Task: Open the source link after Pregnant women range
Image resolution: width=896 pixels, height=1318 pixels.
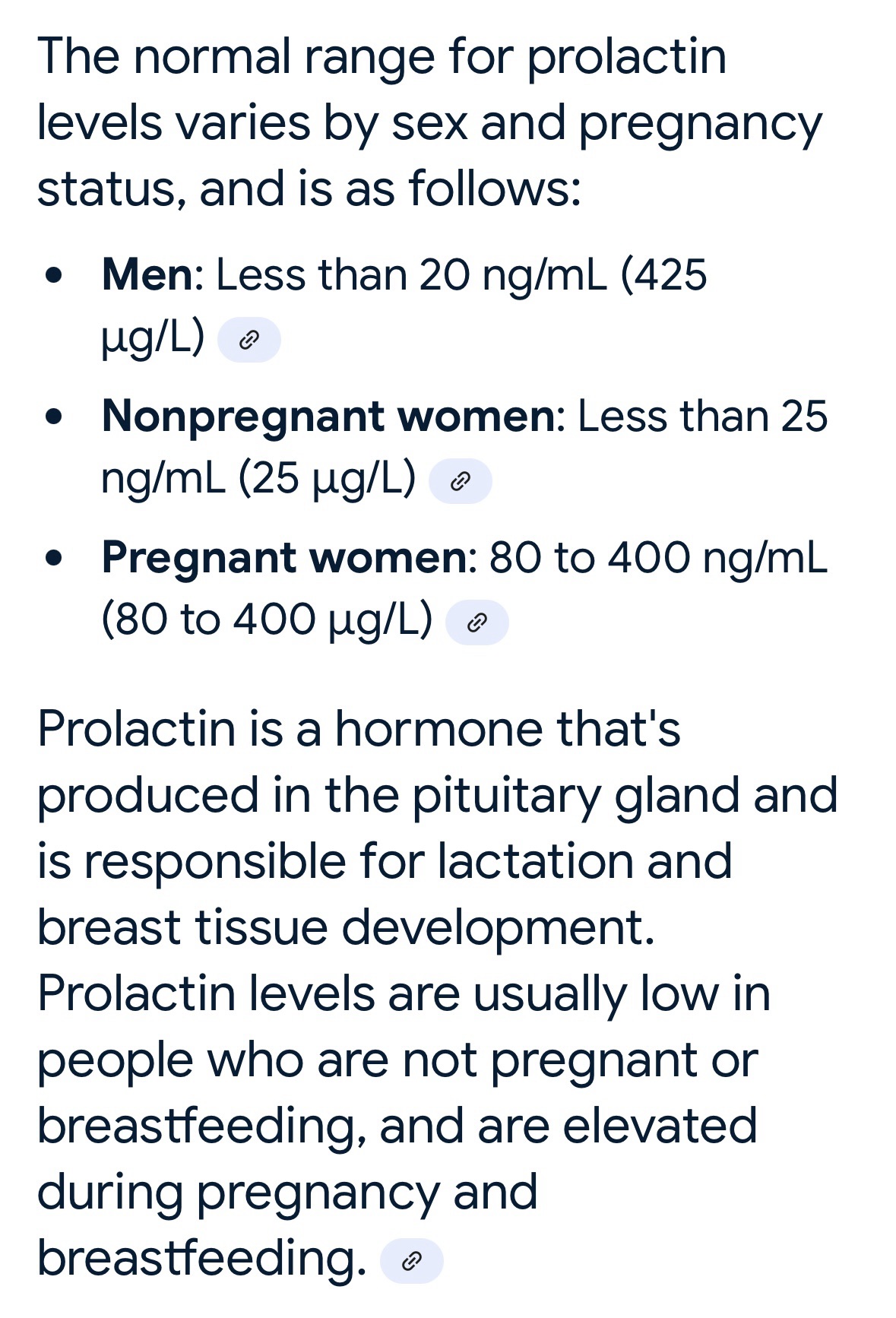Action: pyautogui.click(x=476, y=623)
